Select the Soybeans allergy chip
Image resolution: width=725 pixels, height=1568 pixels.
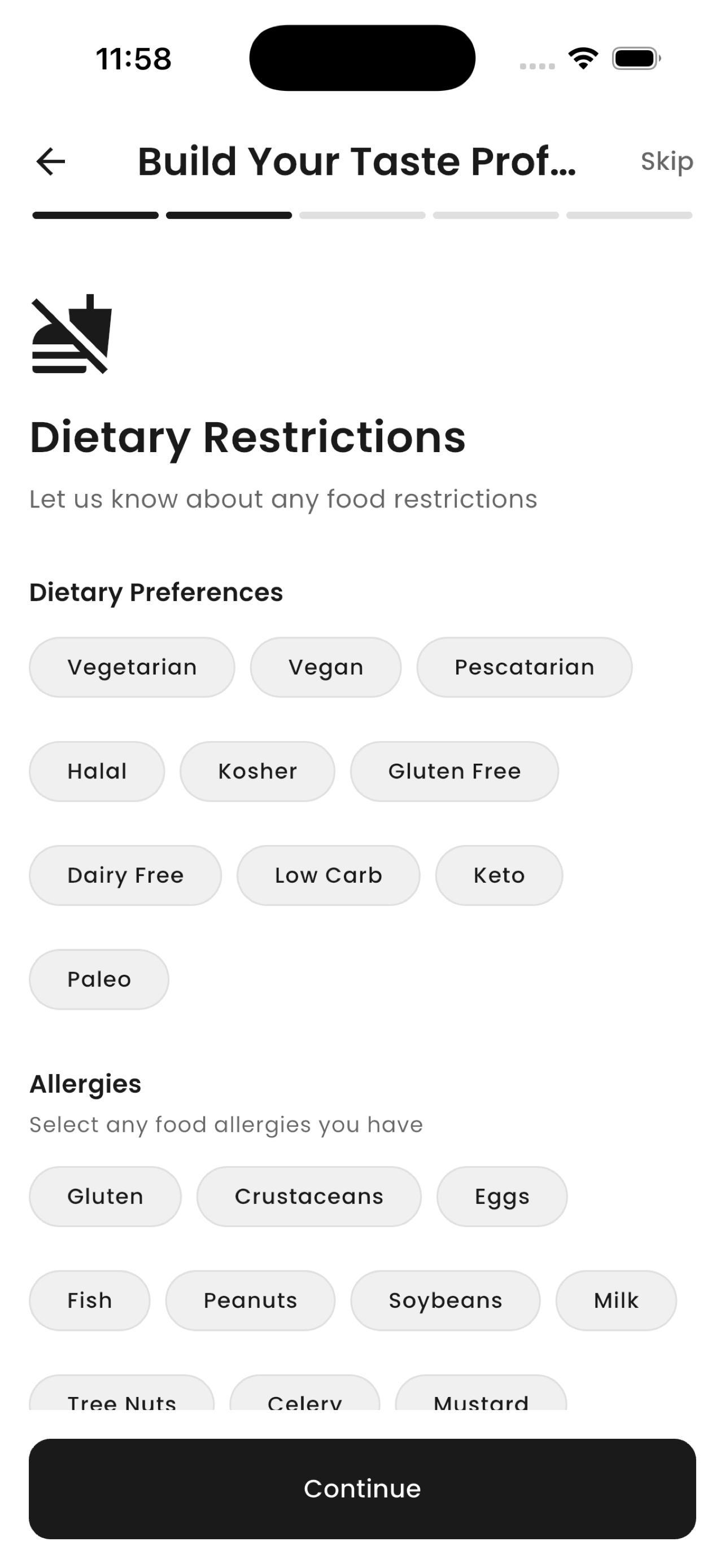click(446, 1300)
